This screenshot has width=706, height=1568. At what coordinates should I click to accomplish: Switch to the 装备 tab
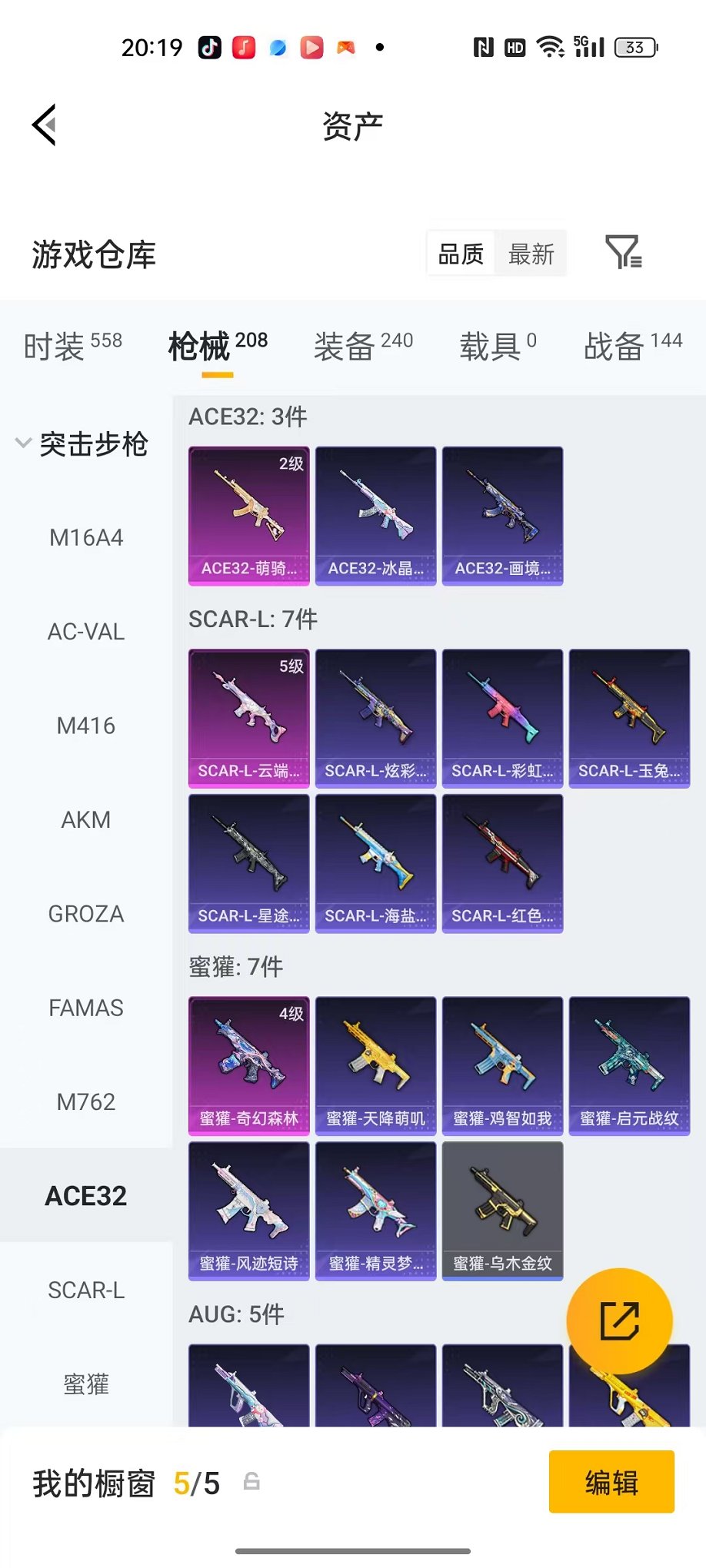(363, 346)
